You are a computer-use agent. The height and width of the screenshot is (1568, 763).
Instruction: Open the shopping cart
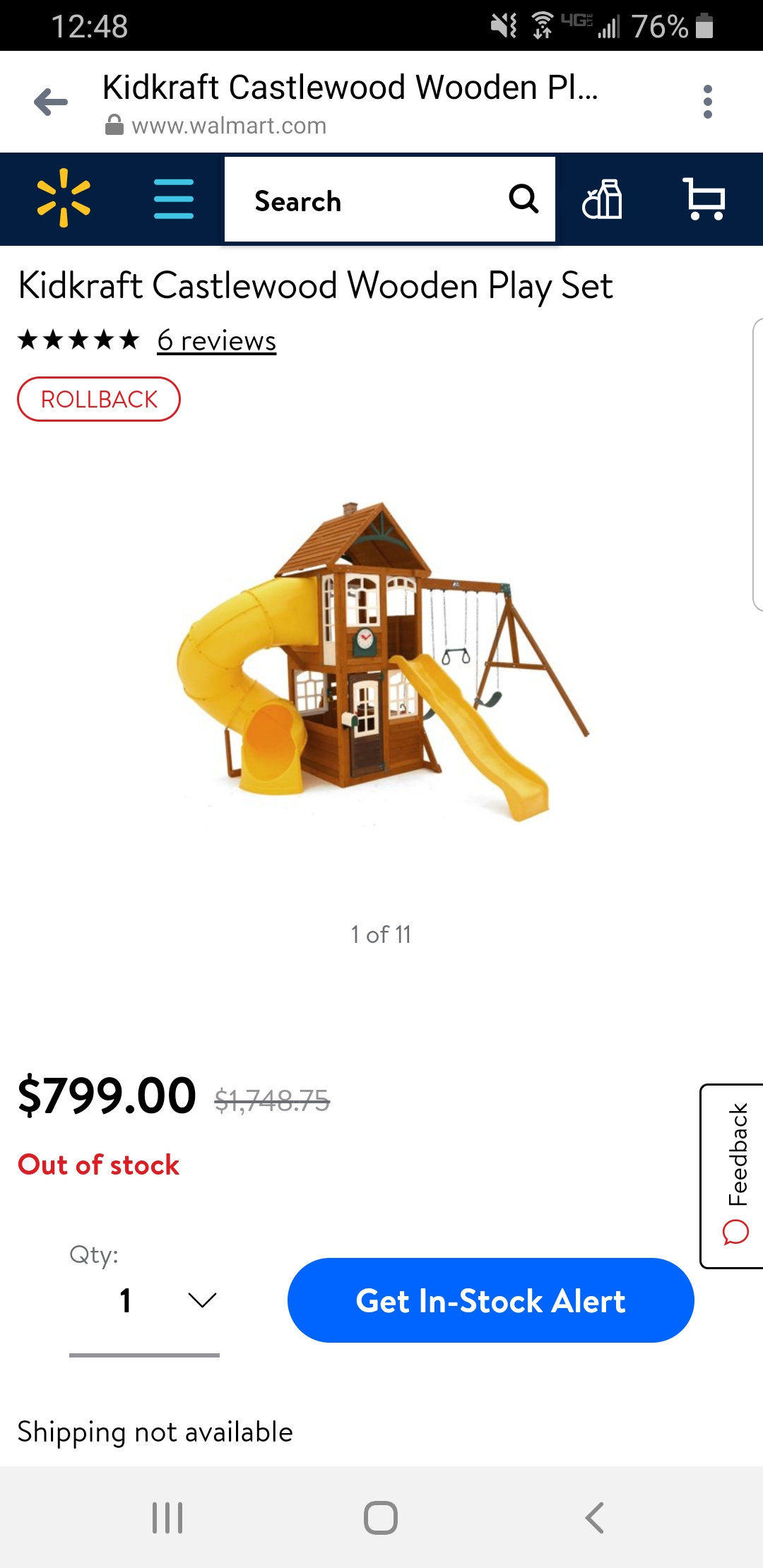704,199
